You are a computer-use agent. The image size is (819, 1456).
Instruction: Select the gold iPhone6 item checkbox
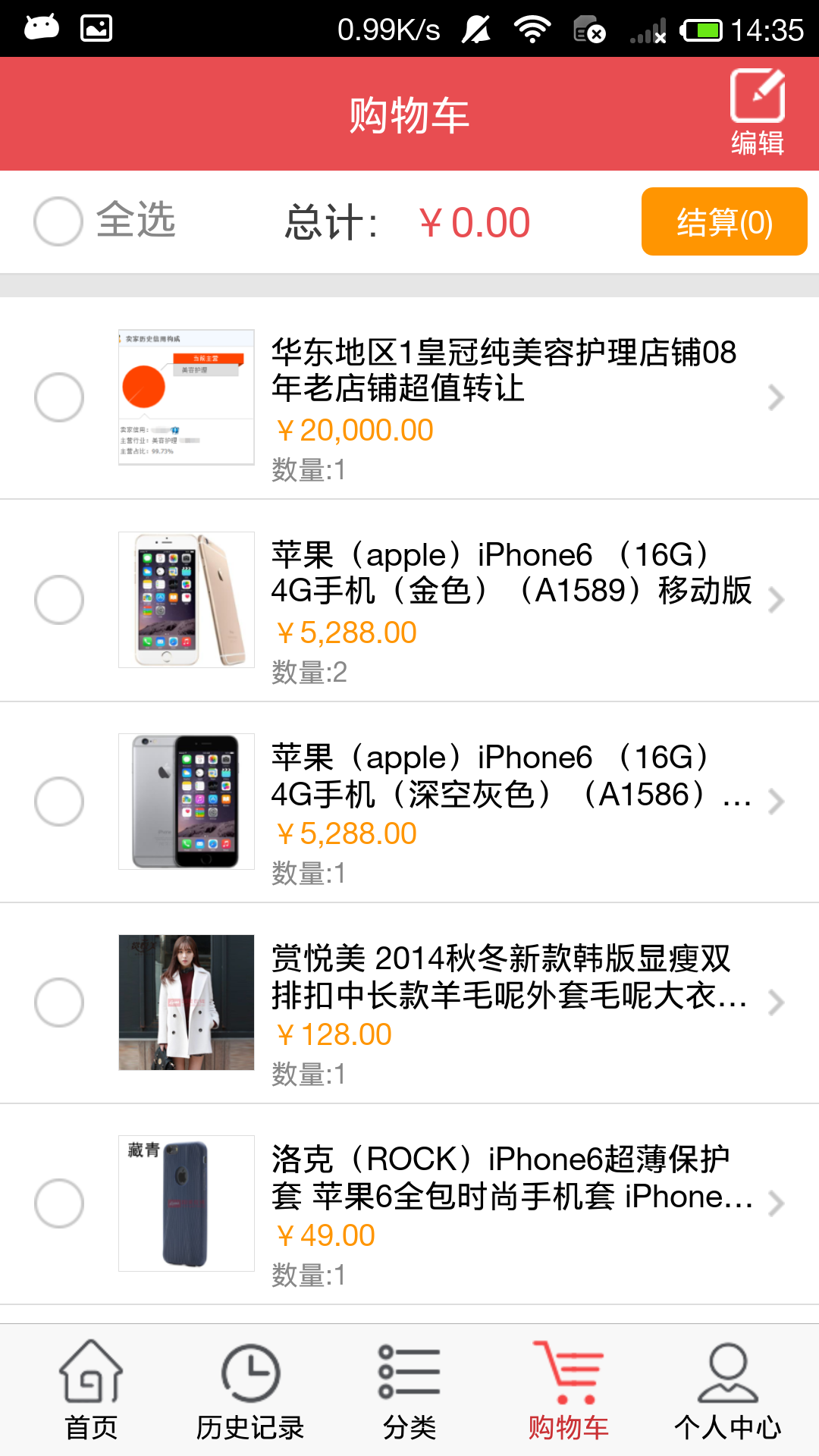(59, 599)
